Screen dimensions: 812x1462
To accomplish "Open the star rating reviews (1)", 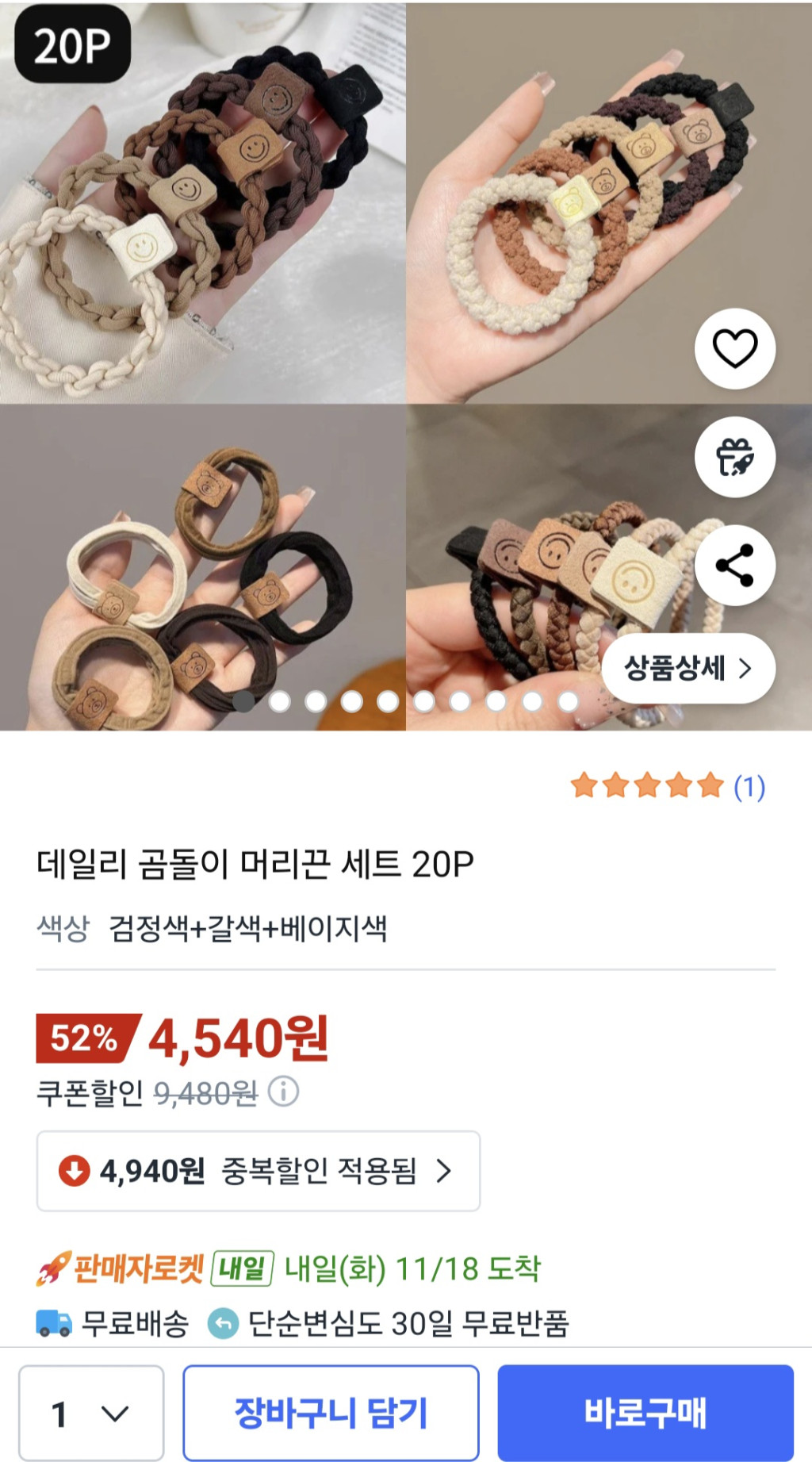I will point(668,786).
